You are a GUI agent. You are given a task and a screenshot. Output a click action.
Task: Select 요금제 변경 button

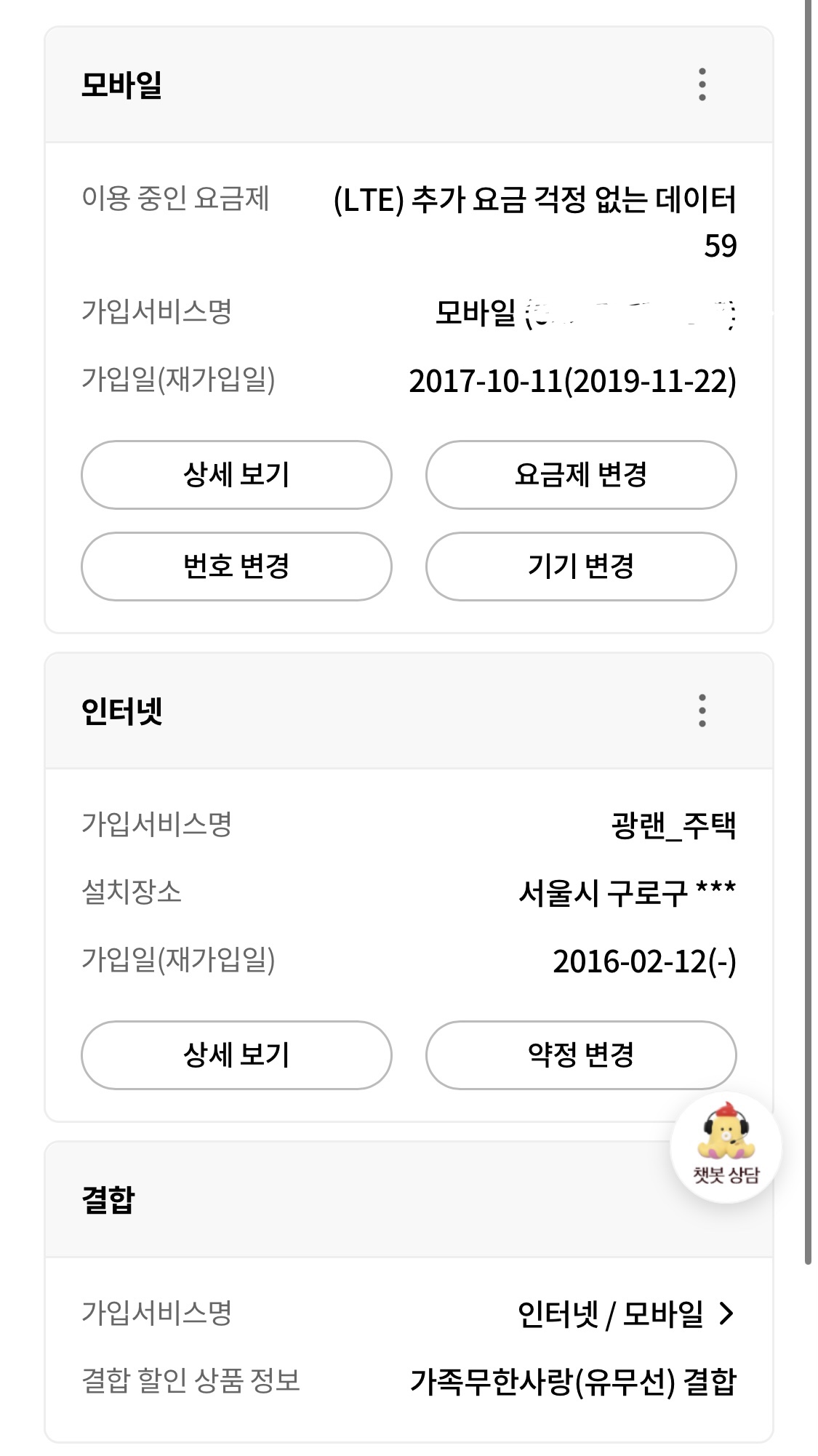pos(581,475)
